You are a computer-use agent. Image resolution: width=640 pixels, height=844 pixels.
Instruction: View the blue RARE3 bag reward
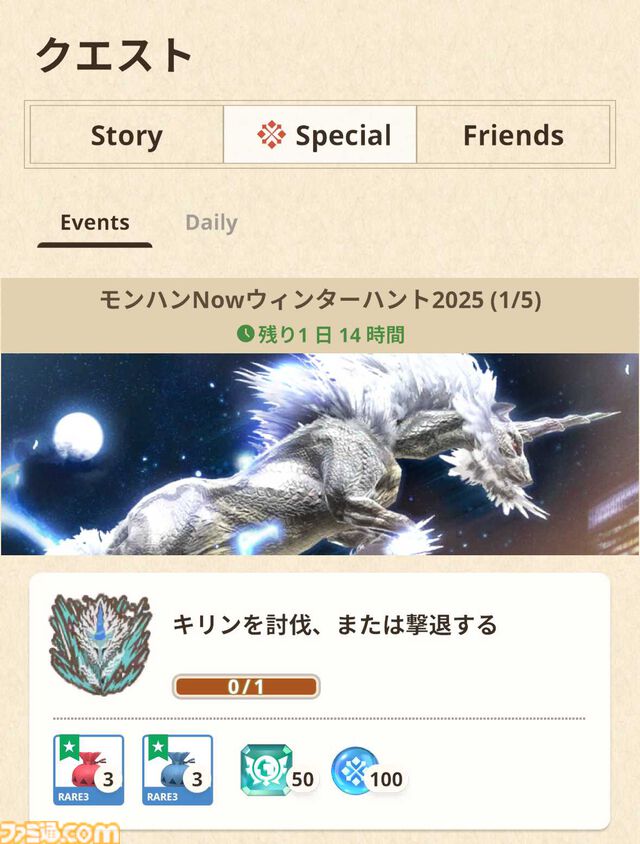pos(177,770)
